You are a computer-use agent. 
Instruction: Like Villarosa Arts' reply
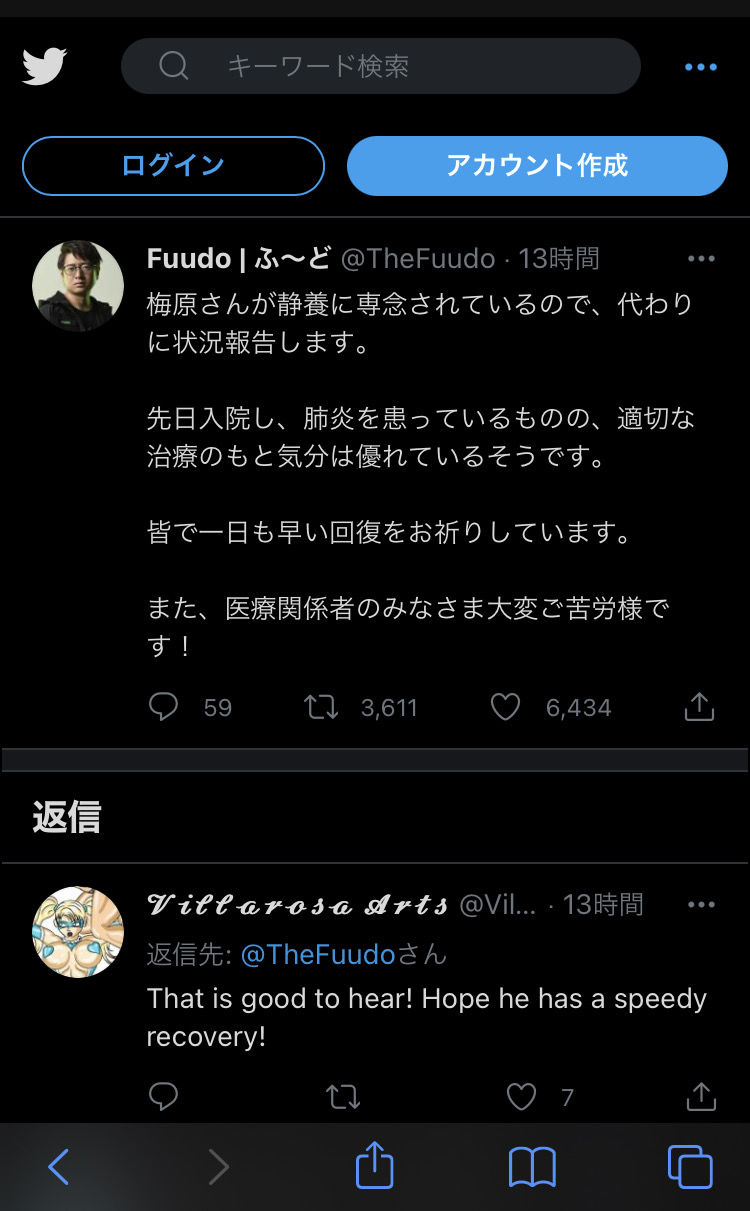(x=521, y=1097)
